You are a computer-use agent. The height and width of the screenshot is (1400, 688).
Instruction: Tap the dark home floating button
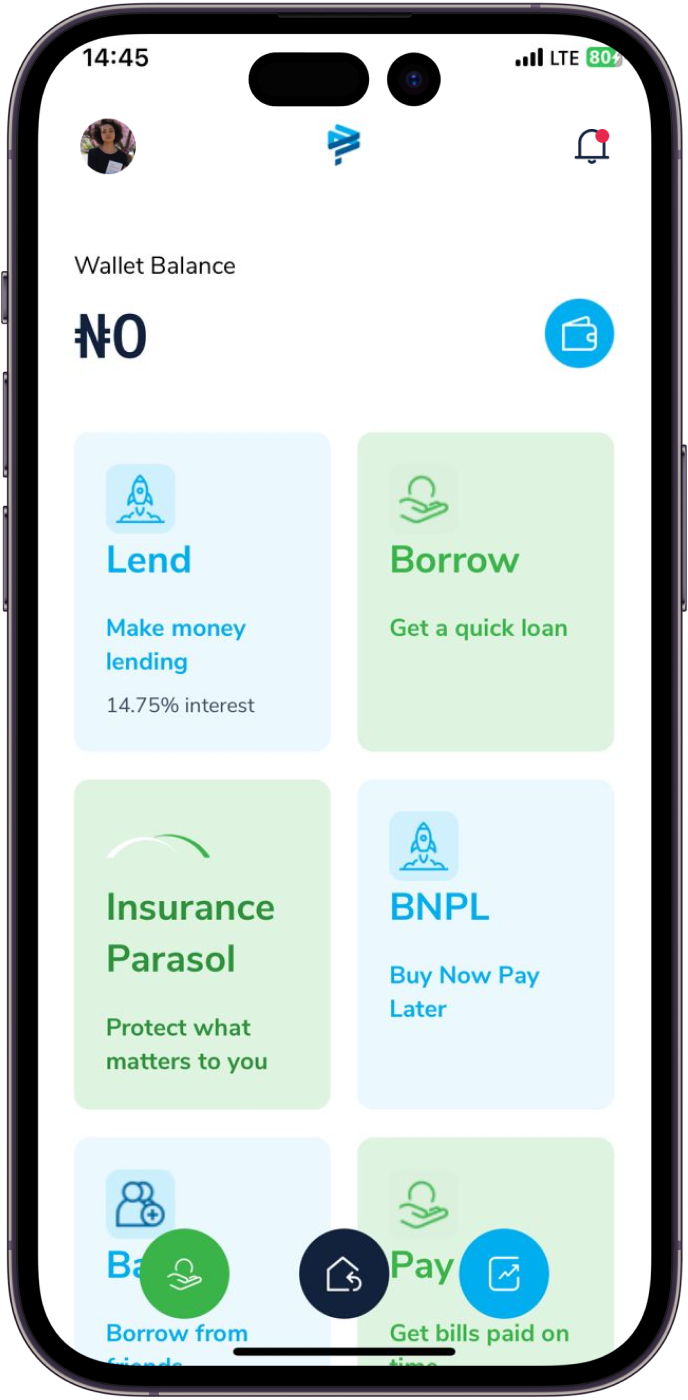tap(344, 1274)
